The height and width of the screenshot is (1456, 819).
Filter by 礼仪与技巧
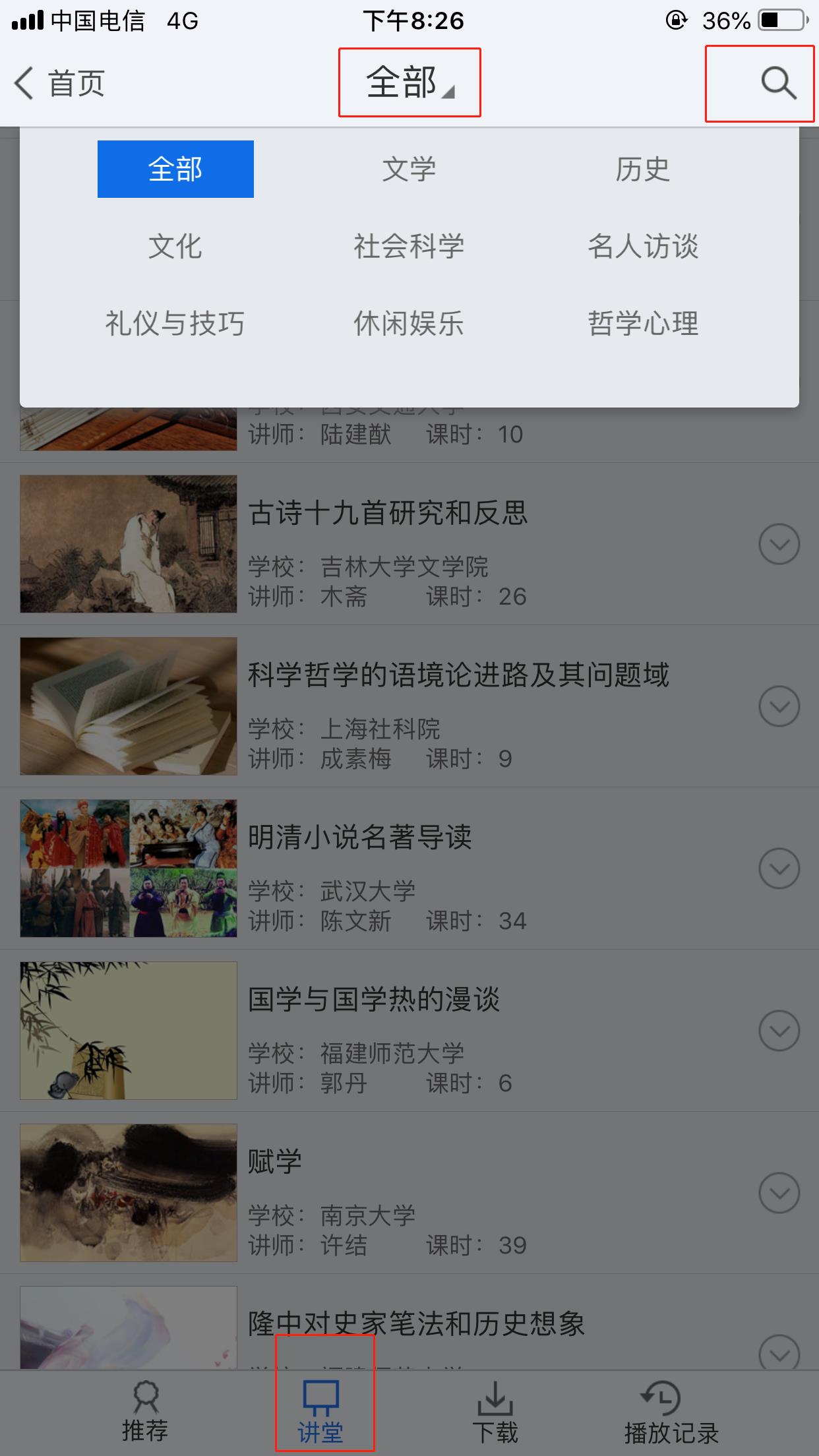175,324
